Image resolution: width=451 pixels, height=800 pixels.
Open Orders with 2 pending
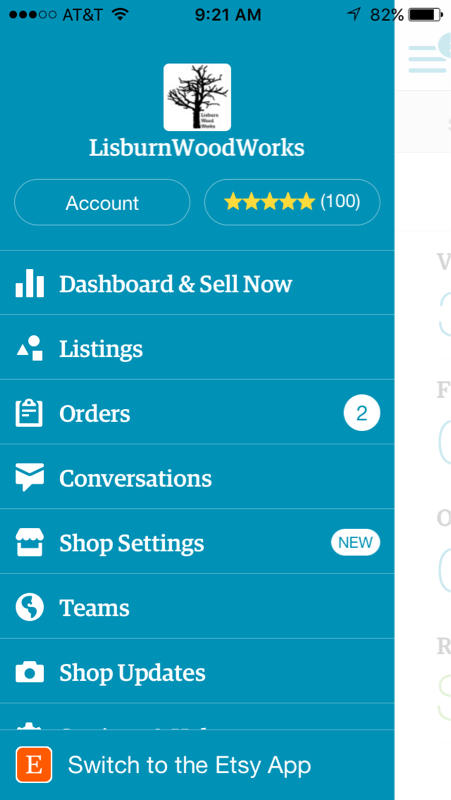[197, 412]
